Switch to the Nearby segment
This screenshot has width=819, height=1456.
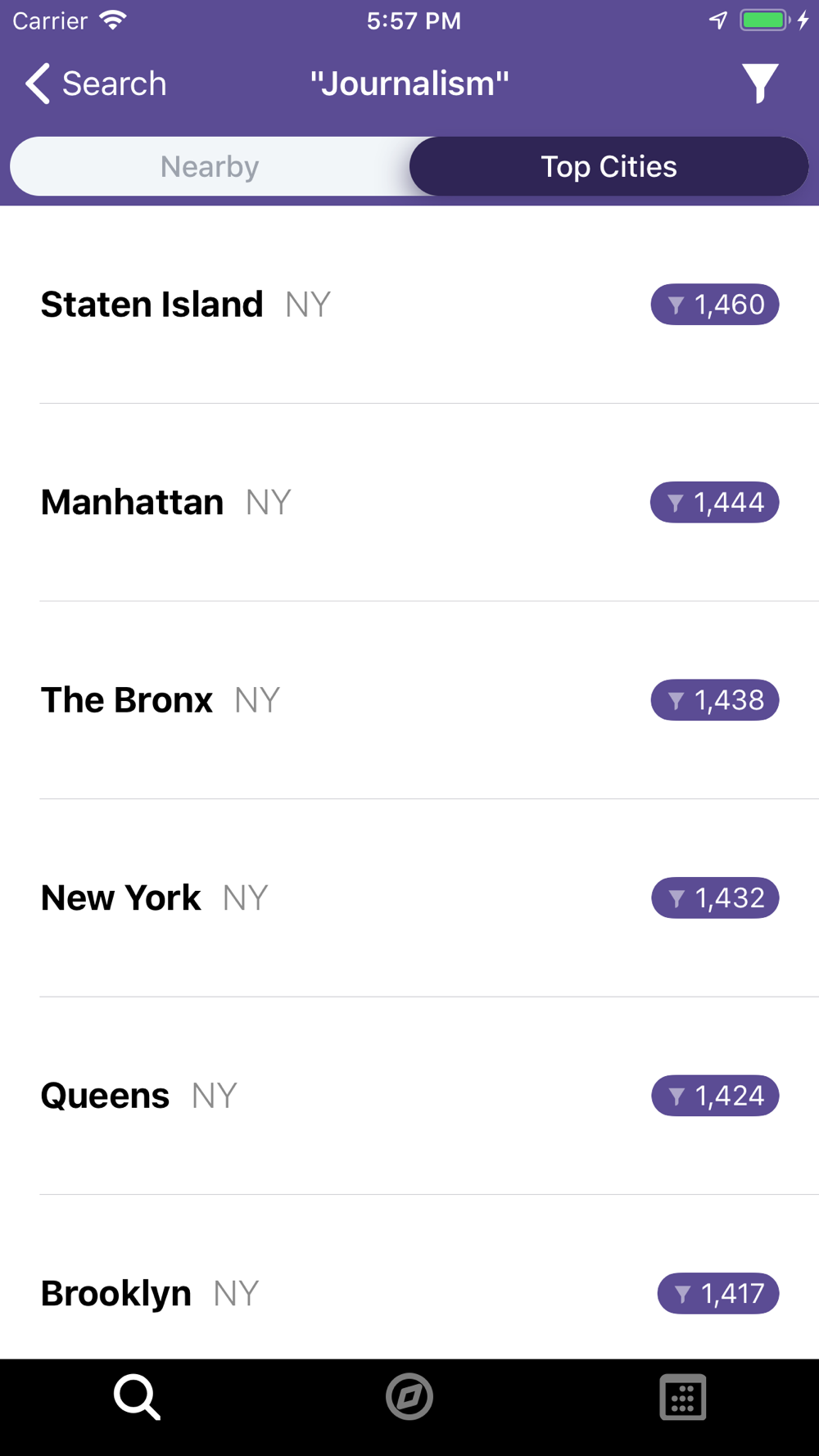click(x=210, y=166)
